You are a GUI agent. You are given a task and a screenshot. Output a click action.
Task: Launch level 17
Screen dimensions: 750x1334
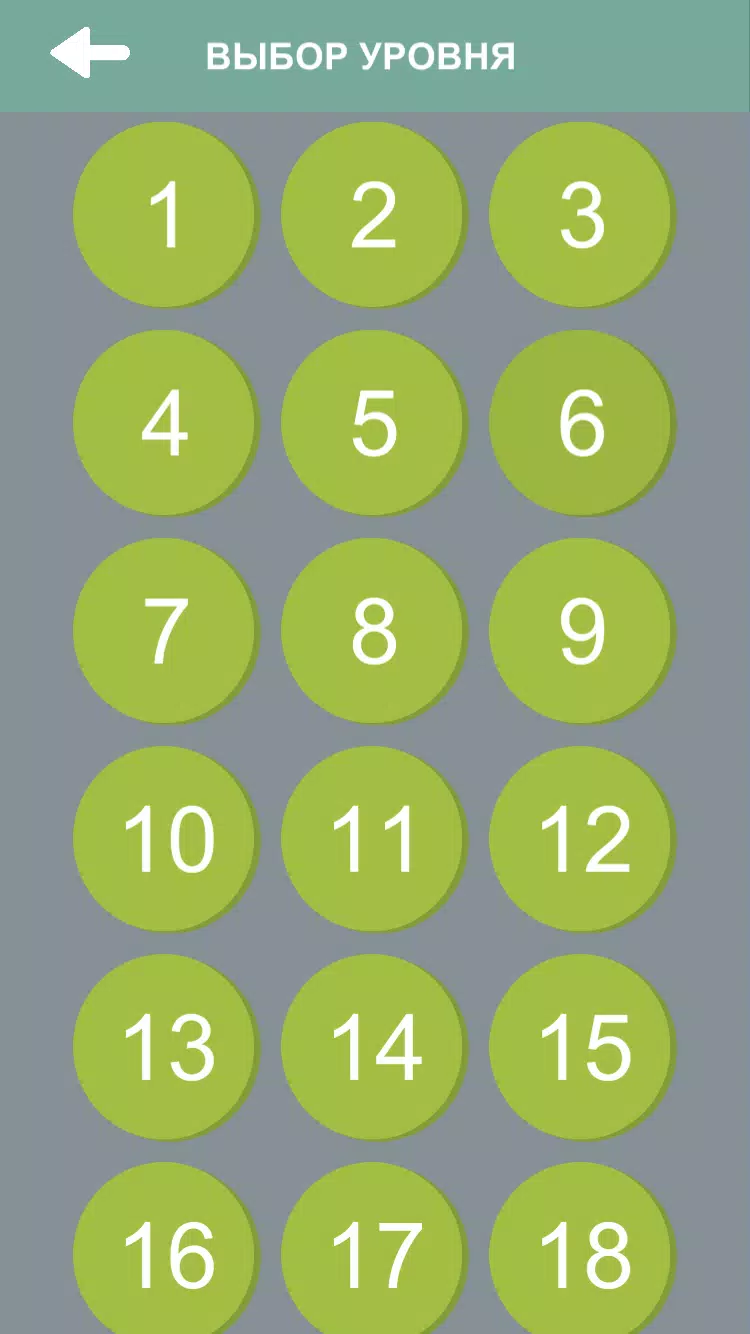point(373,1254)
